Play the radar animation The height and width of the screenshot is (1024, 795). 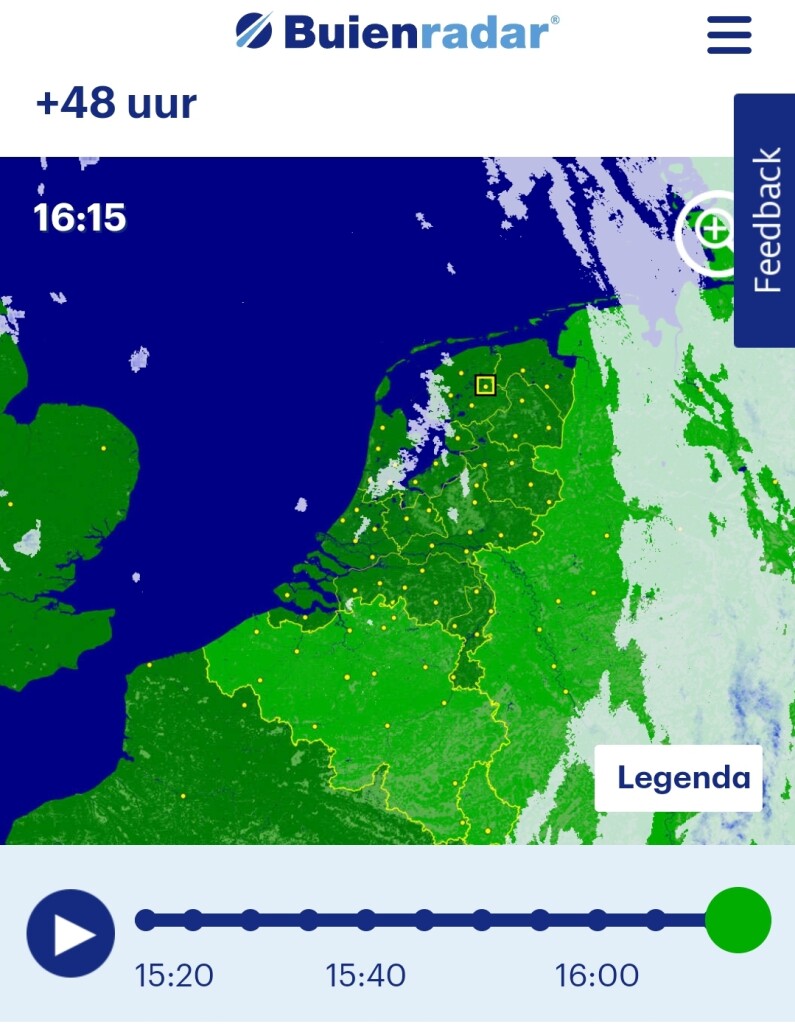tap(70, 932)
